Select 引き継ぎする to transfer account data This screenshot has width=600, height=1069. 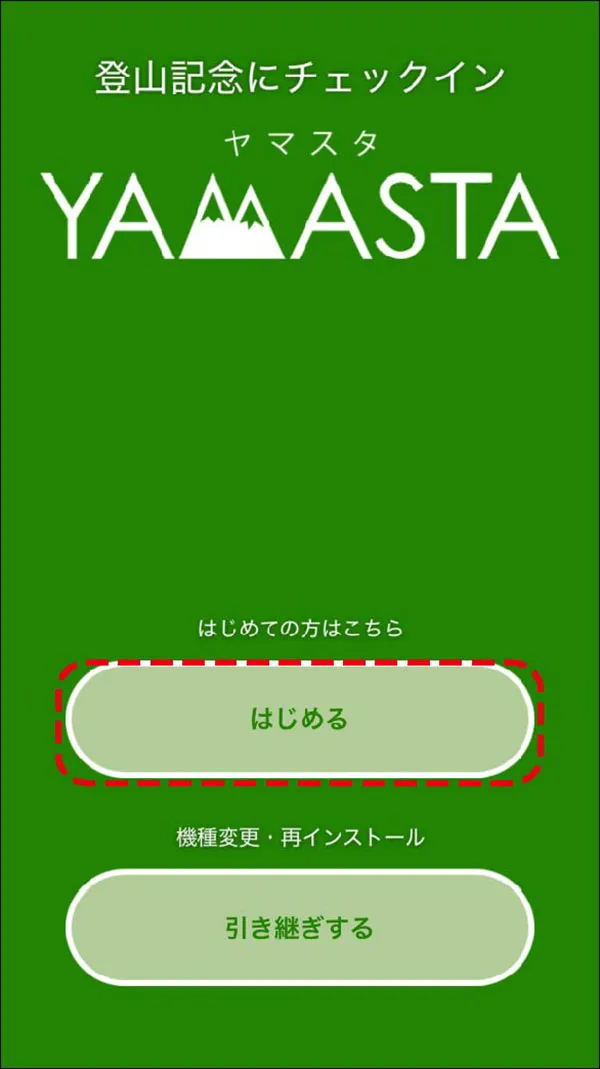[x=299, y=928]
